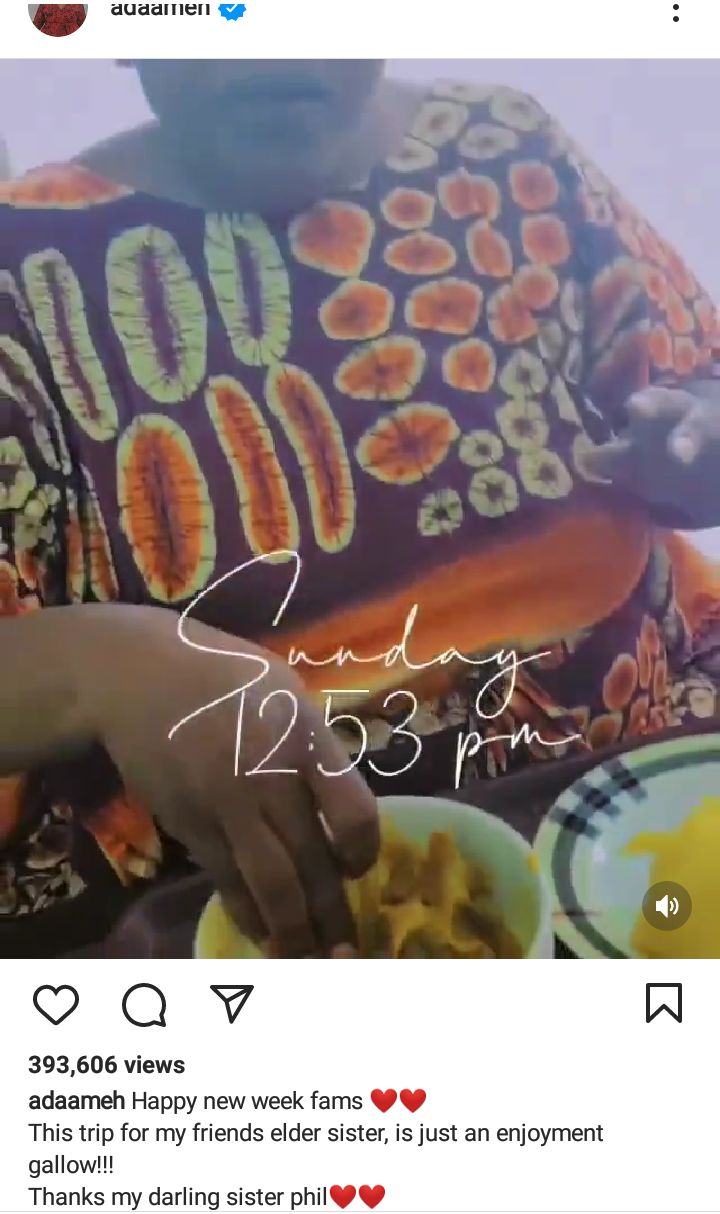Open the post's three-dot overflow menu
The height and width of the screenshot is (1214, 720).
pyautogui.click(x=676, y=13)
